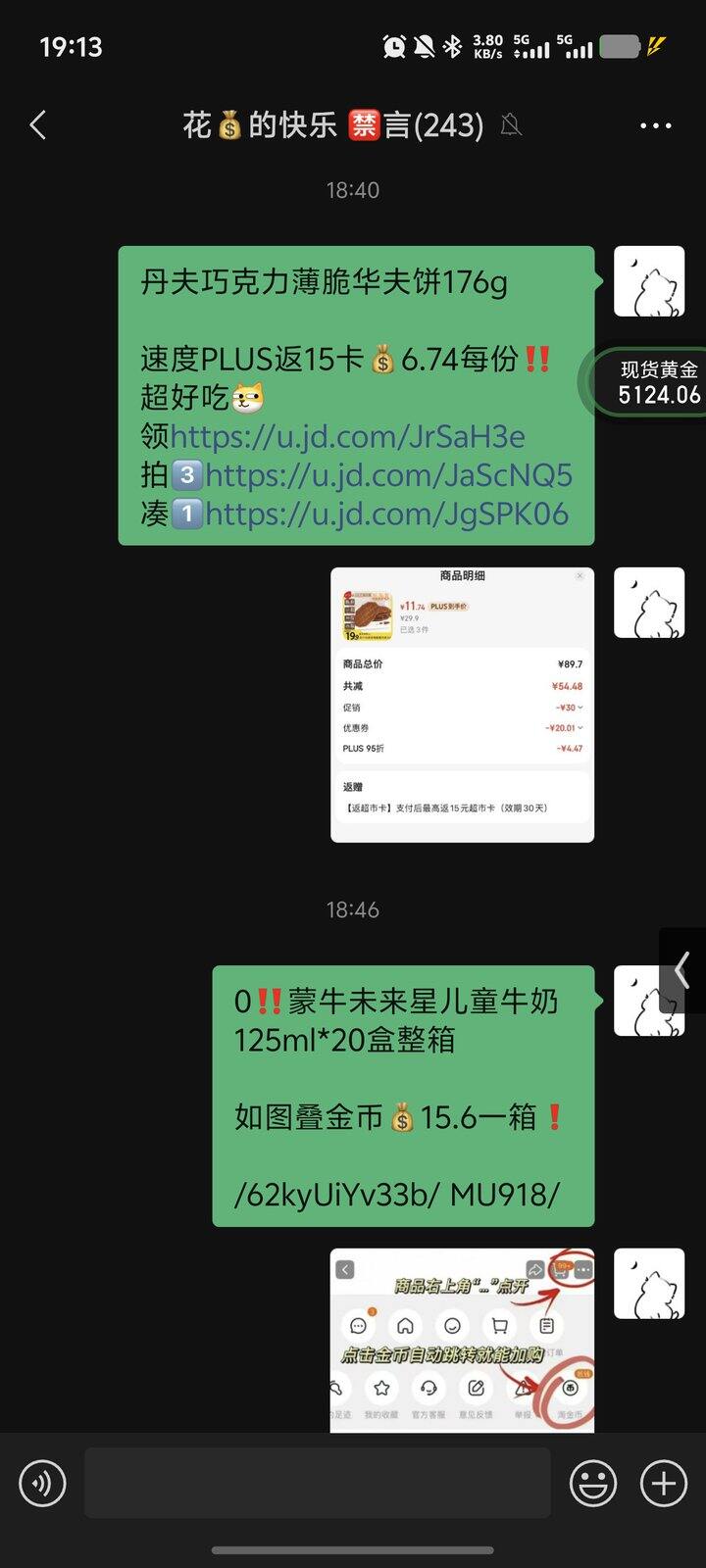Open the coin tutorial image
Screen dimensions: 706x1568
point(462,1340)
